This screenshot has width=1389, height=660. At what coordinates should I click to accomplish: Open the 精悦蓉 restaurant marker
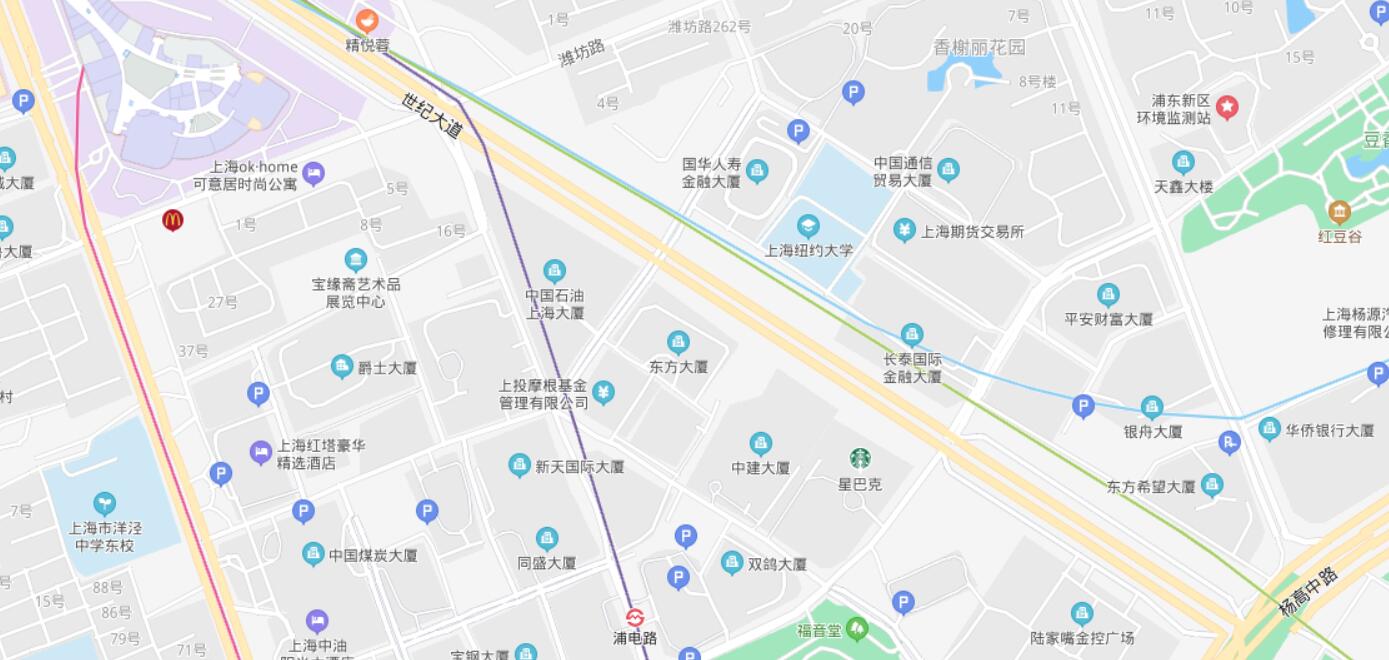367,19
